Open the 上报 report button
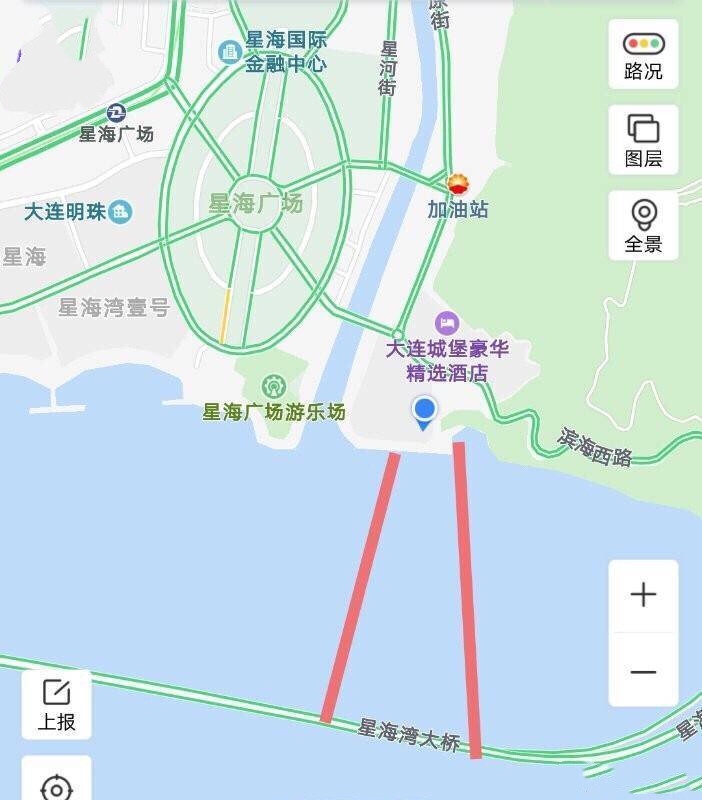702x800 pixels. (x=57, y=704)
